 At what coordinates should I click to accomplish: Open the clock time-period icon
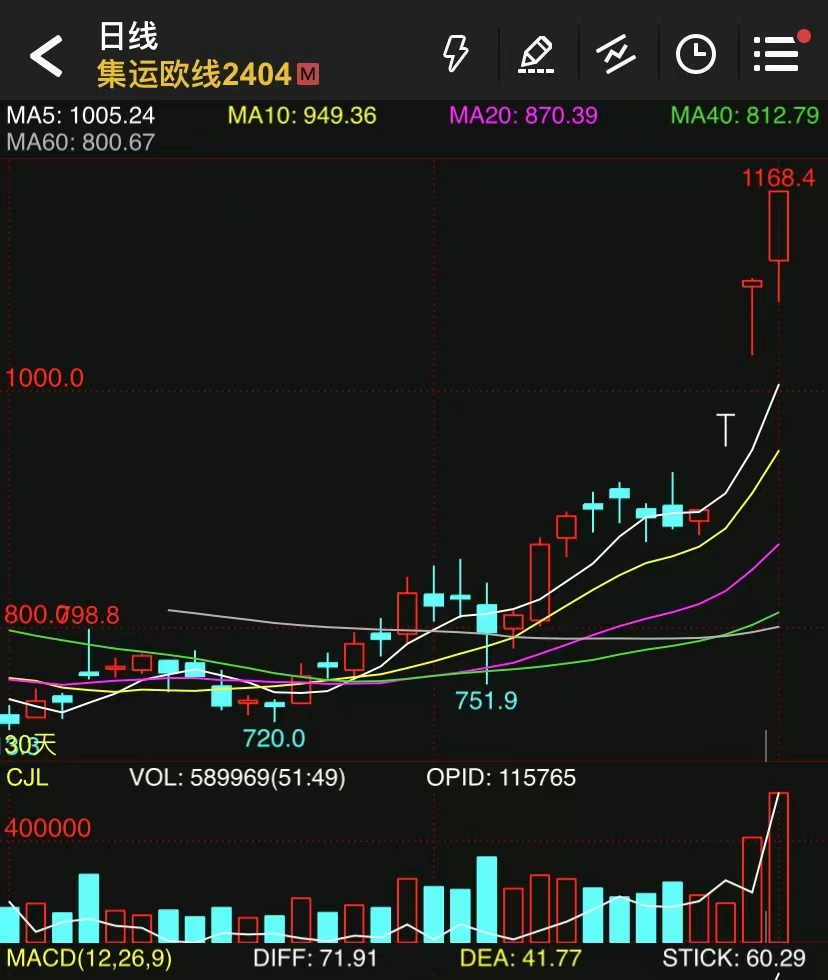click(x=696, y=54)
